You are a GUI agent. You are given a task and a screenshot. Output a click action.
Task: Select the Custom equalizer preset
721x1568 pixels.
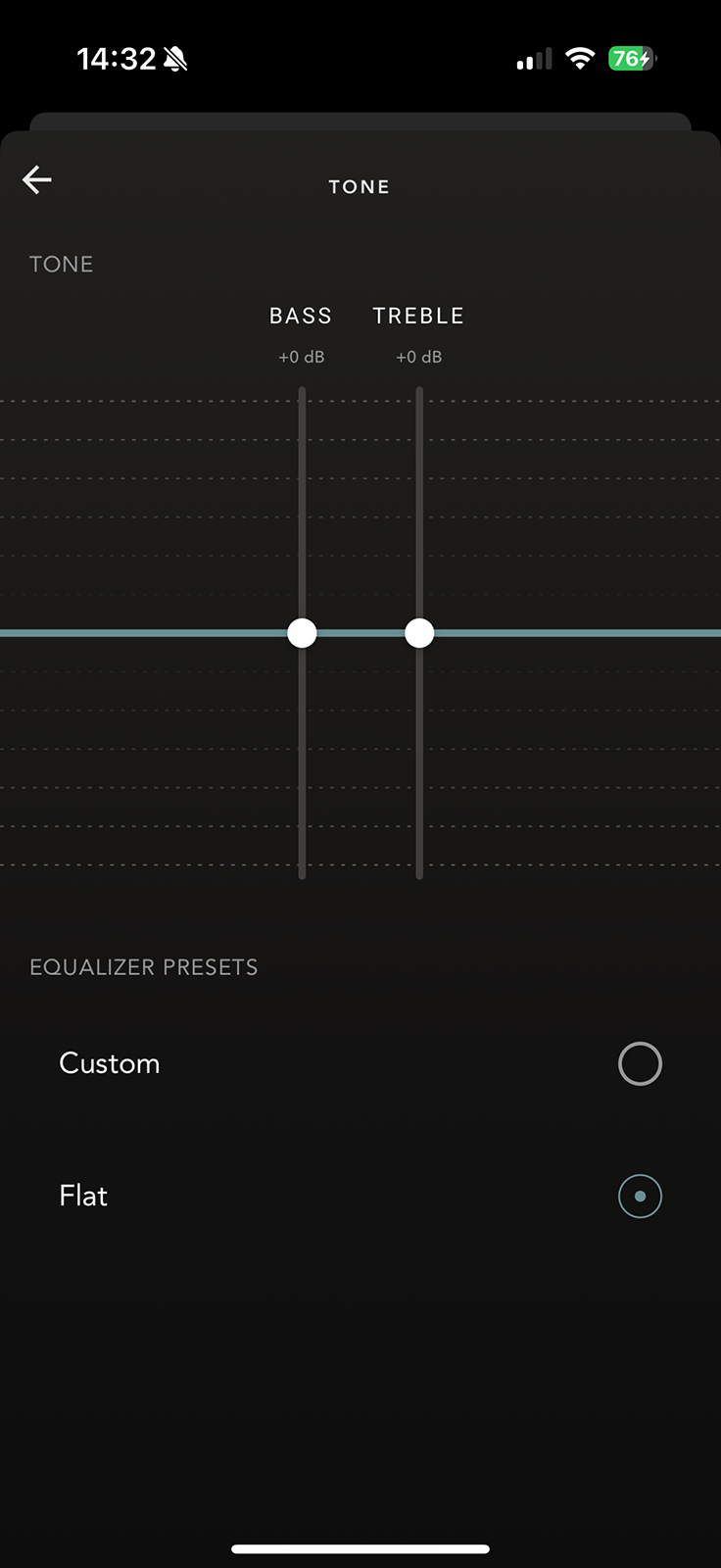point(639,1063)
